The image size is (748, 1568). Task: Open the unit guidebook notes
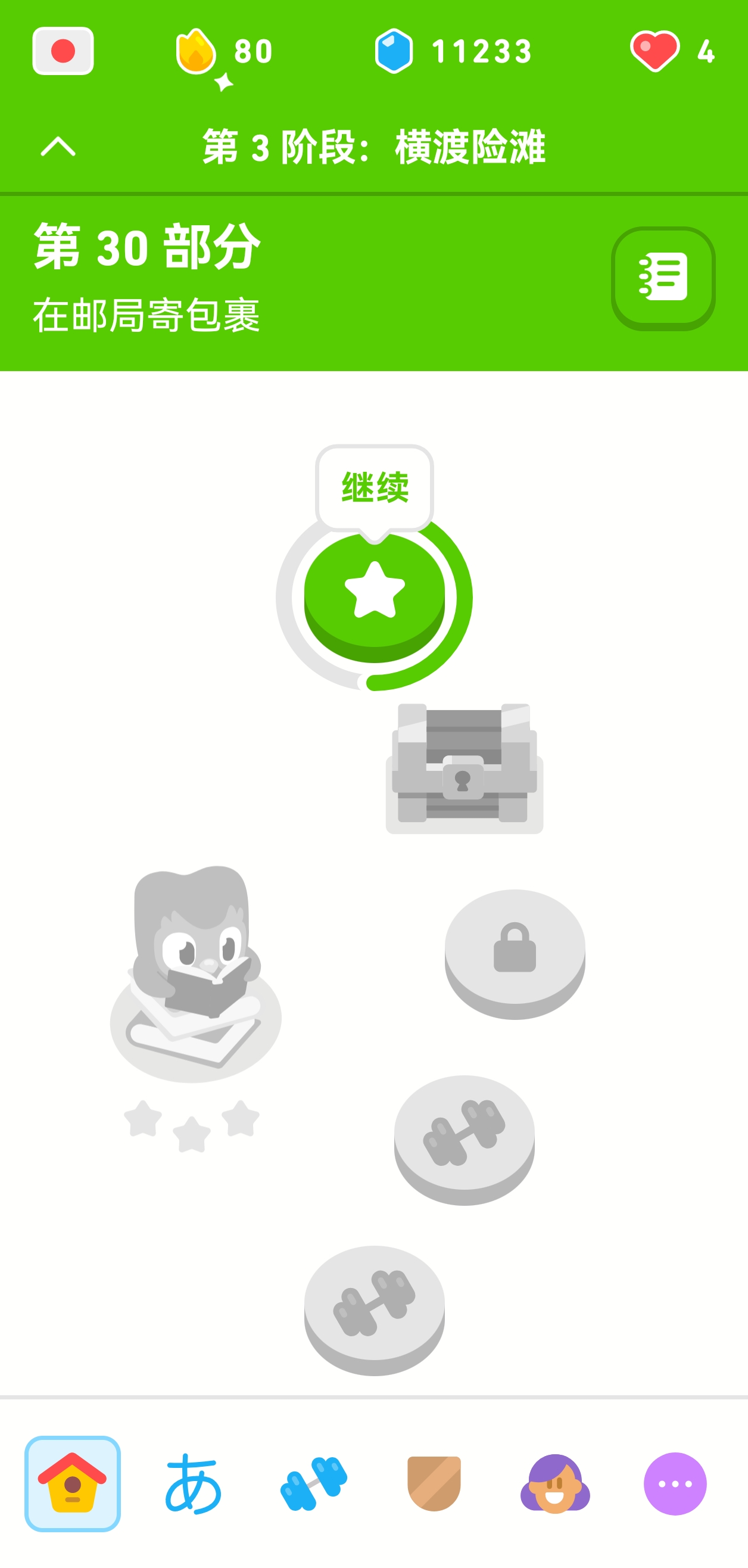(x=663, y=279)
